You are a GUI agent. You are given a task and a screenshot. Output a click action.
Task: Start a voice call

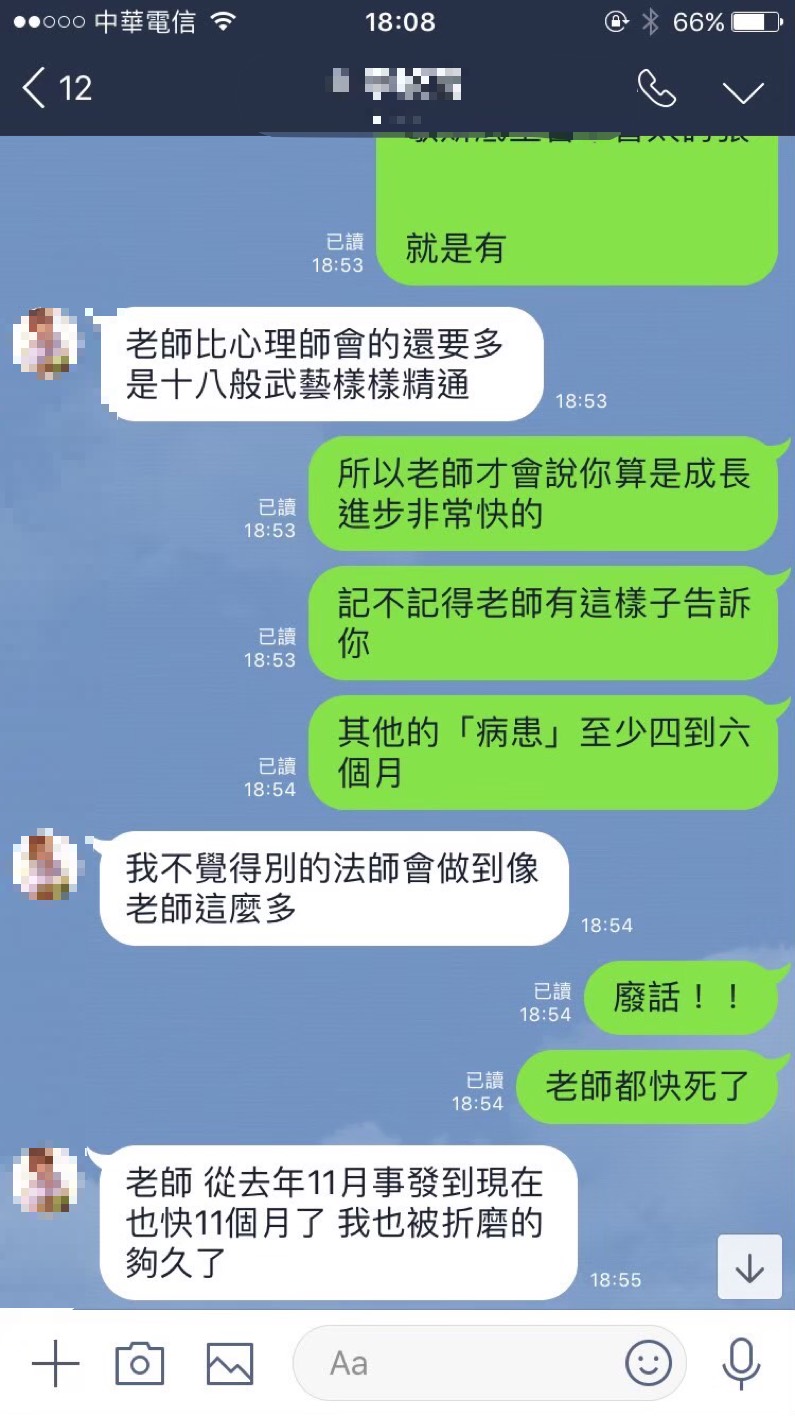(656, 89)
